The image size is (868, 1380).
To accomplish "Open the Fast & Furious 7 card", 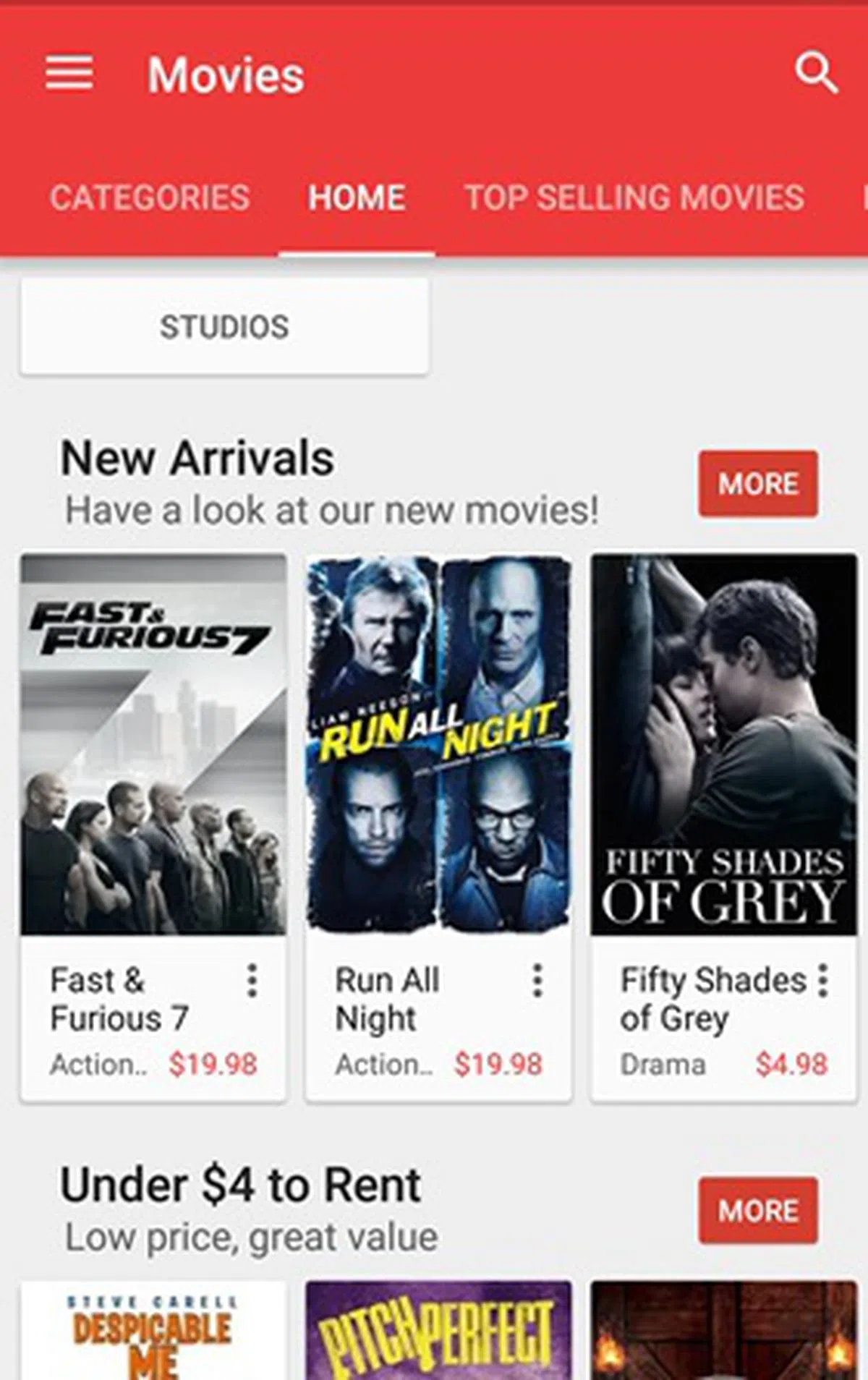I will point(153,745).
